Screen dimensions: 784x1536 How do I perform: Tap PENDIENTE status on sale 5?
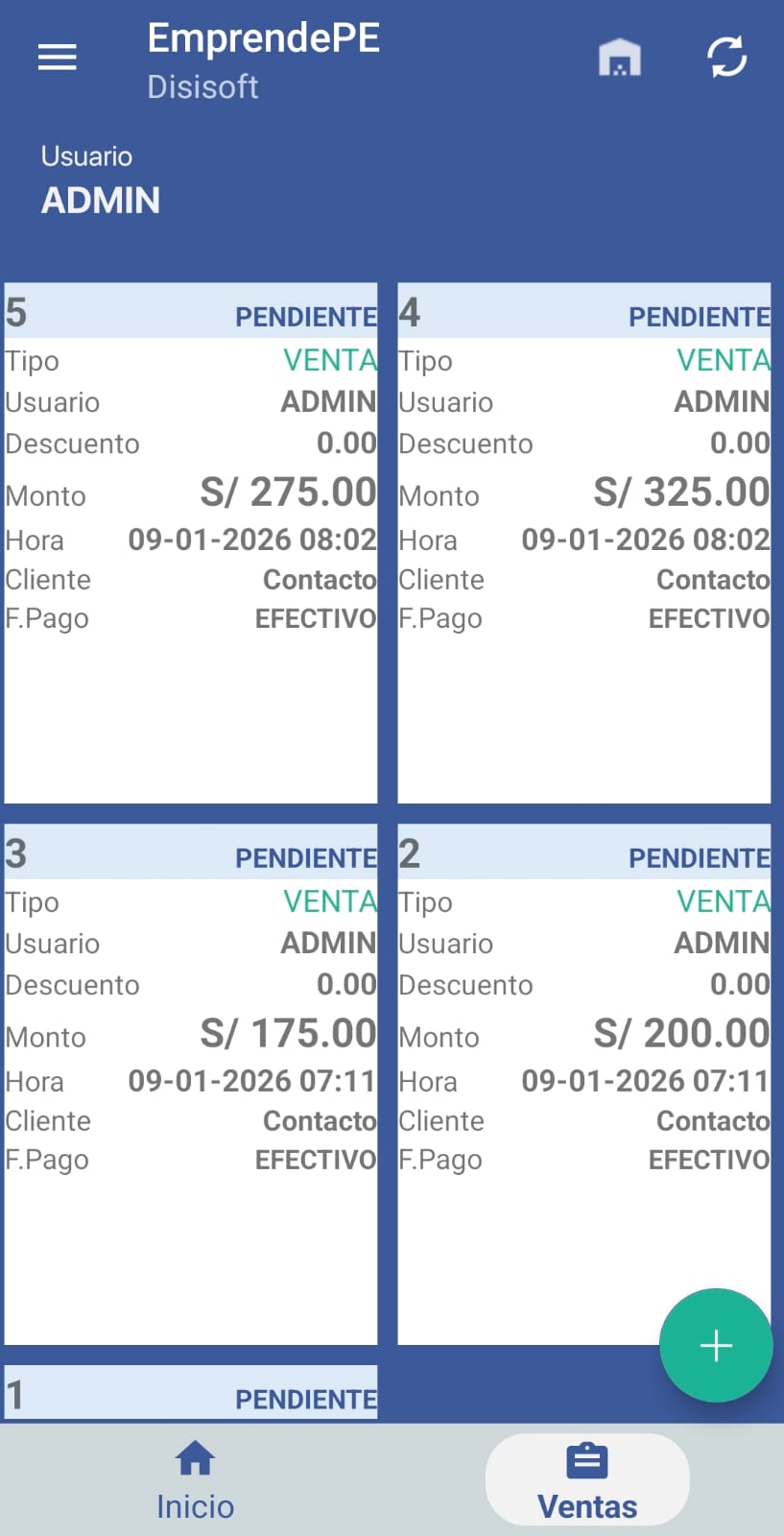[x=307, y=315]
